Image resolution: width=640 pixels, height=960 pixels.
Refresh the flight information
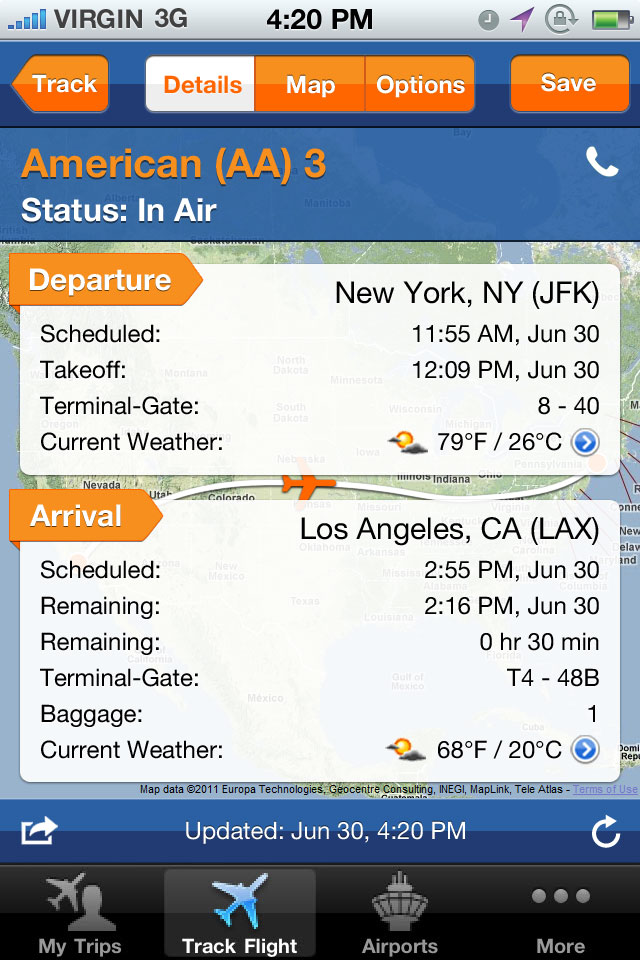(606, 831)
